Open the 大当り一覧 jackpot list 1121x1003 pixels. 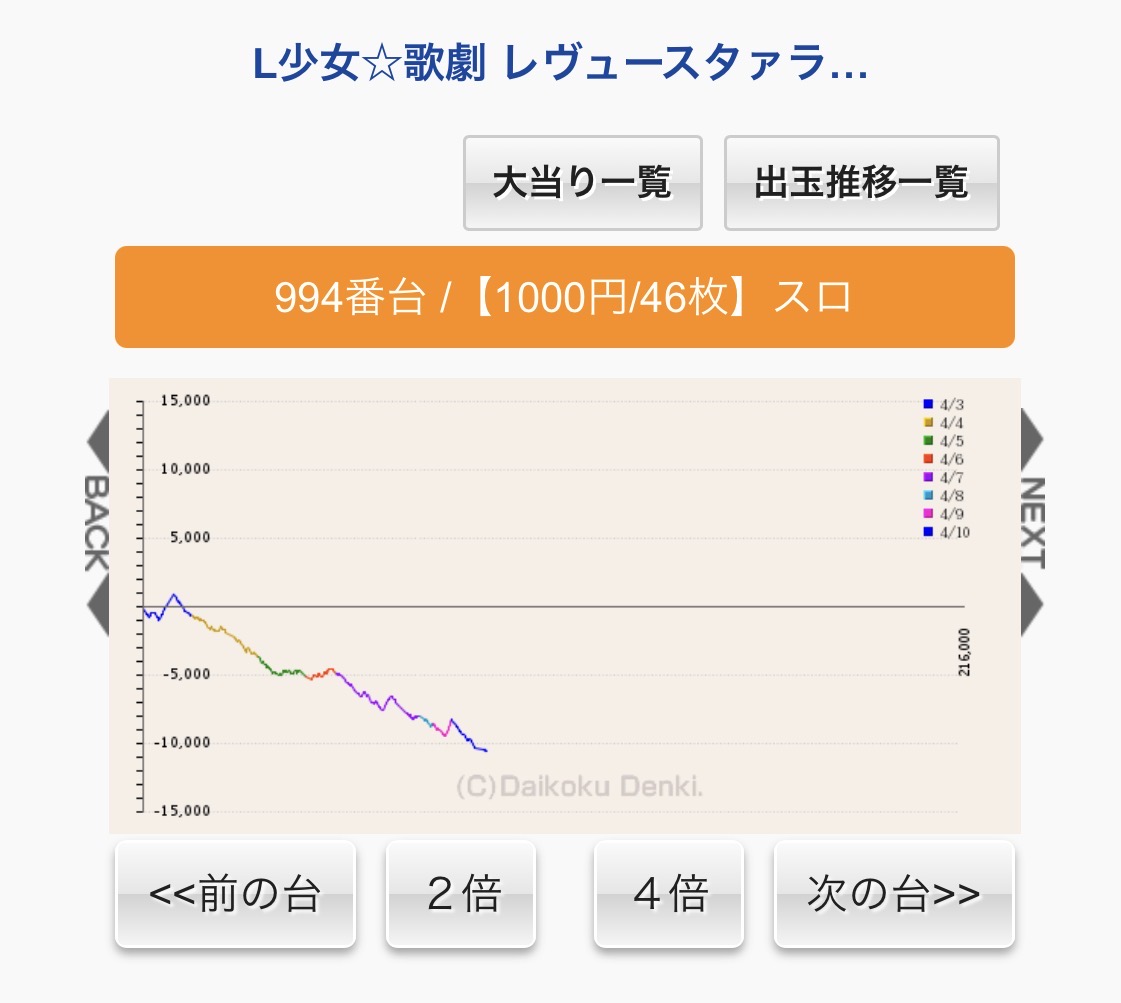point(582,183)
